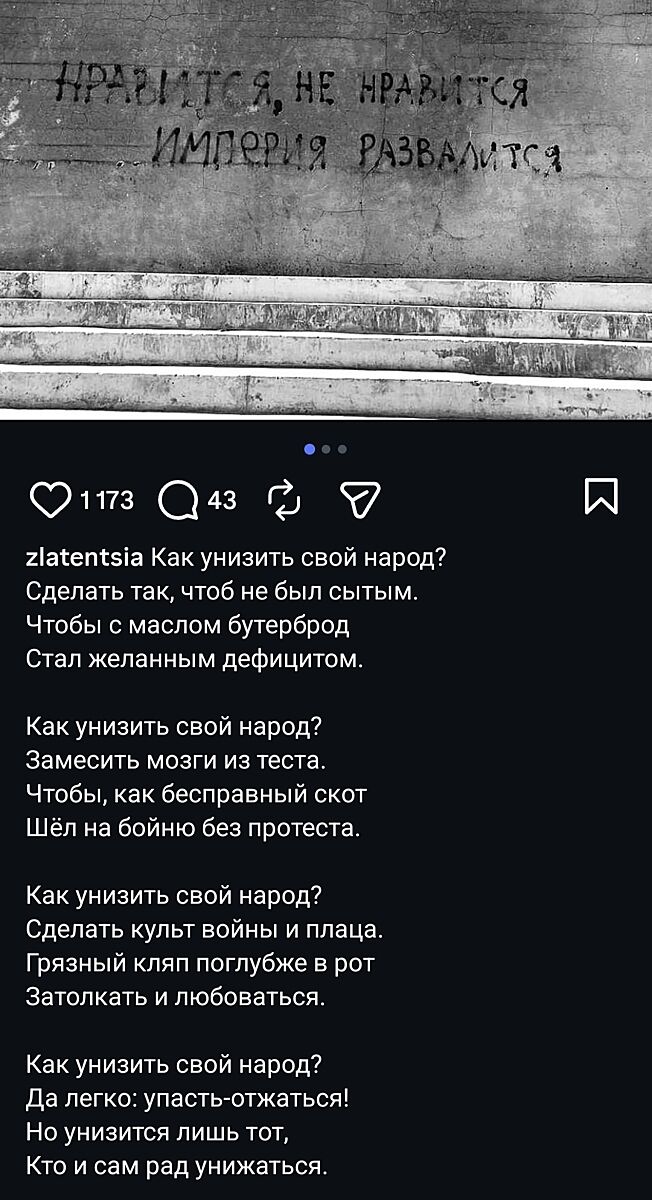Bookmark this post

click(601, 497)
